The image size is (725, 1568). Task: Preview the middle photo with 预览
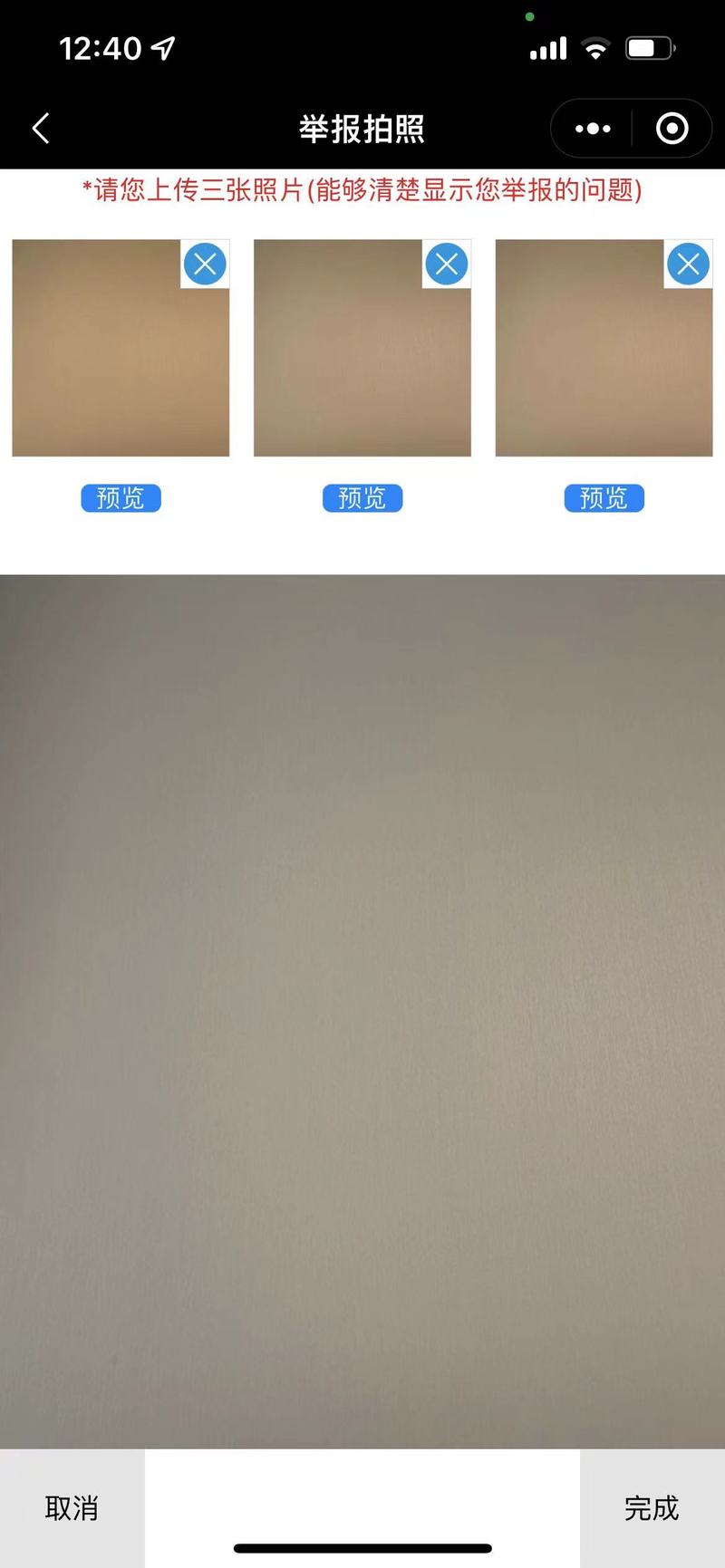coord(362,498)
